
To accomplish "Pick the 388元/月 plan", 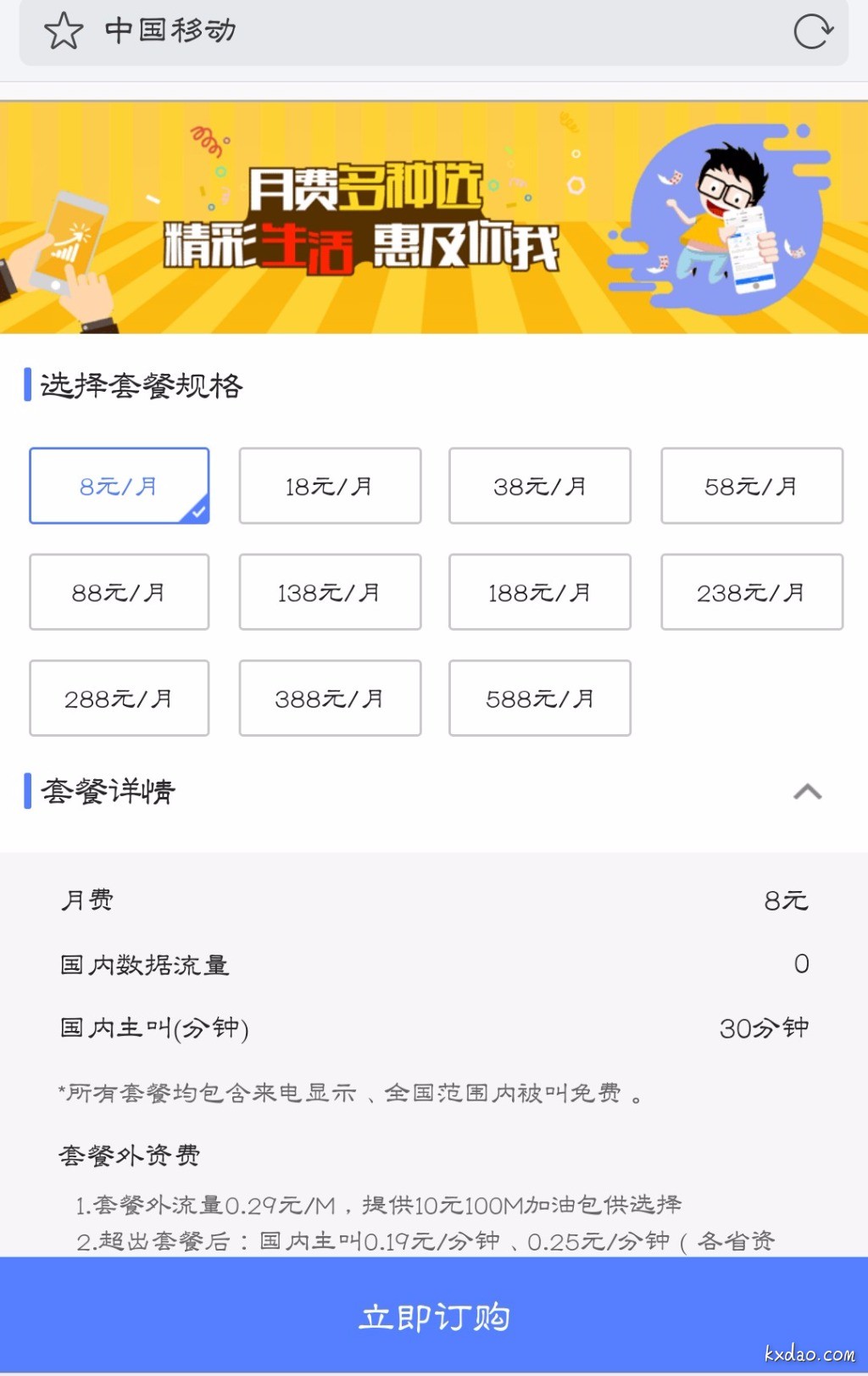I will 330,698.
